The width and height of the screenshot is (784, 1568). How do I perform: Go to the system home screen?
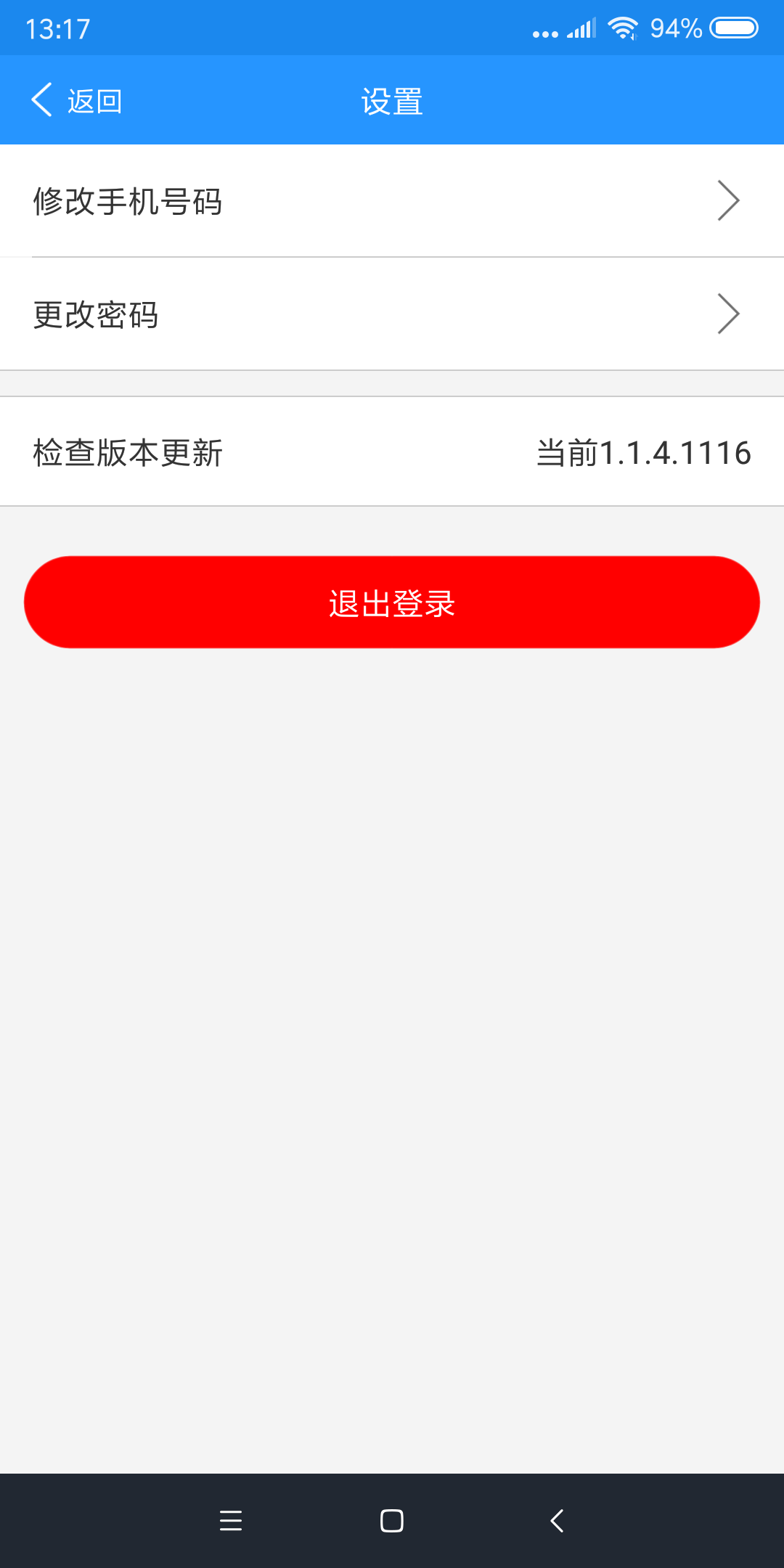click(x=392, y=1520)
